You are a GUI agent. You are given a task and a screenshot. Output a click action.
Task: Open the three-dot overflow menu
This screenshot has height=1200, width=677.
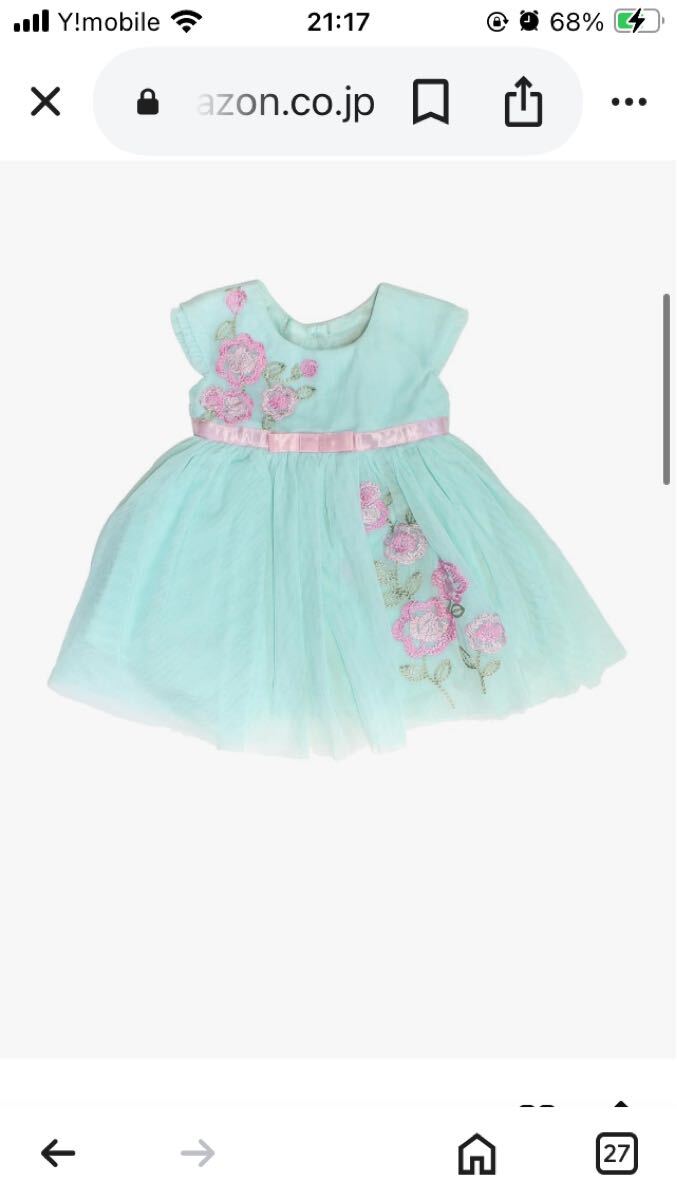pyautogui.click(x=628, y=101)
